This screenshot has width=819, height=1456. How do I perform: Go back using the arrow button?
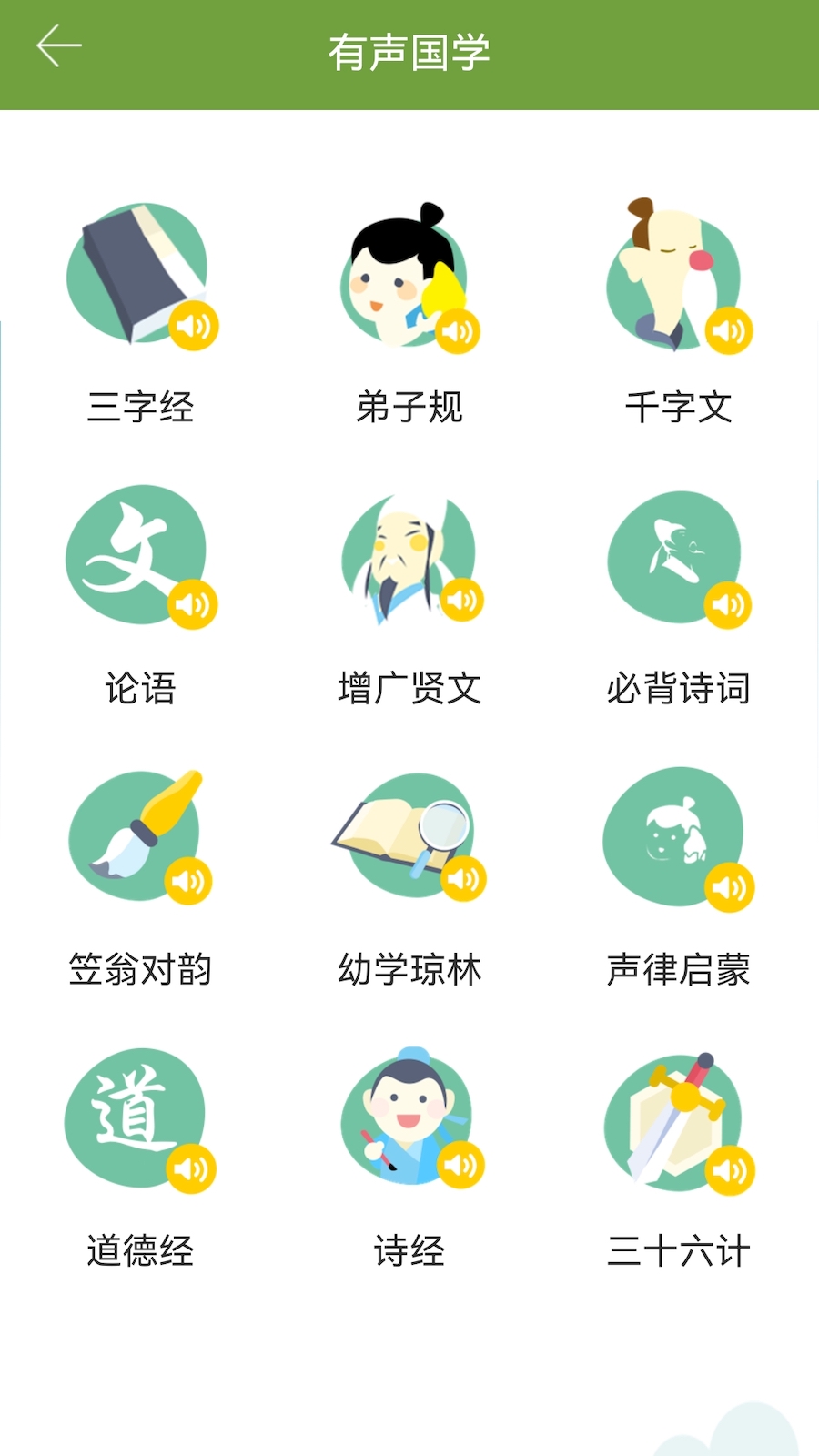coord(58,45)
